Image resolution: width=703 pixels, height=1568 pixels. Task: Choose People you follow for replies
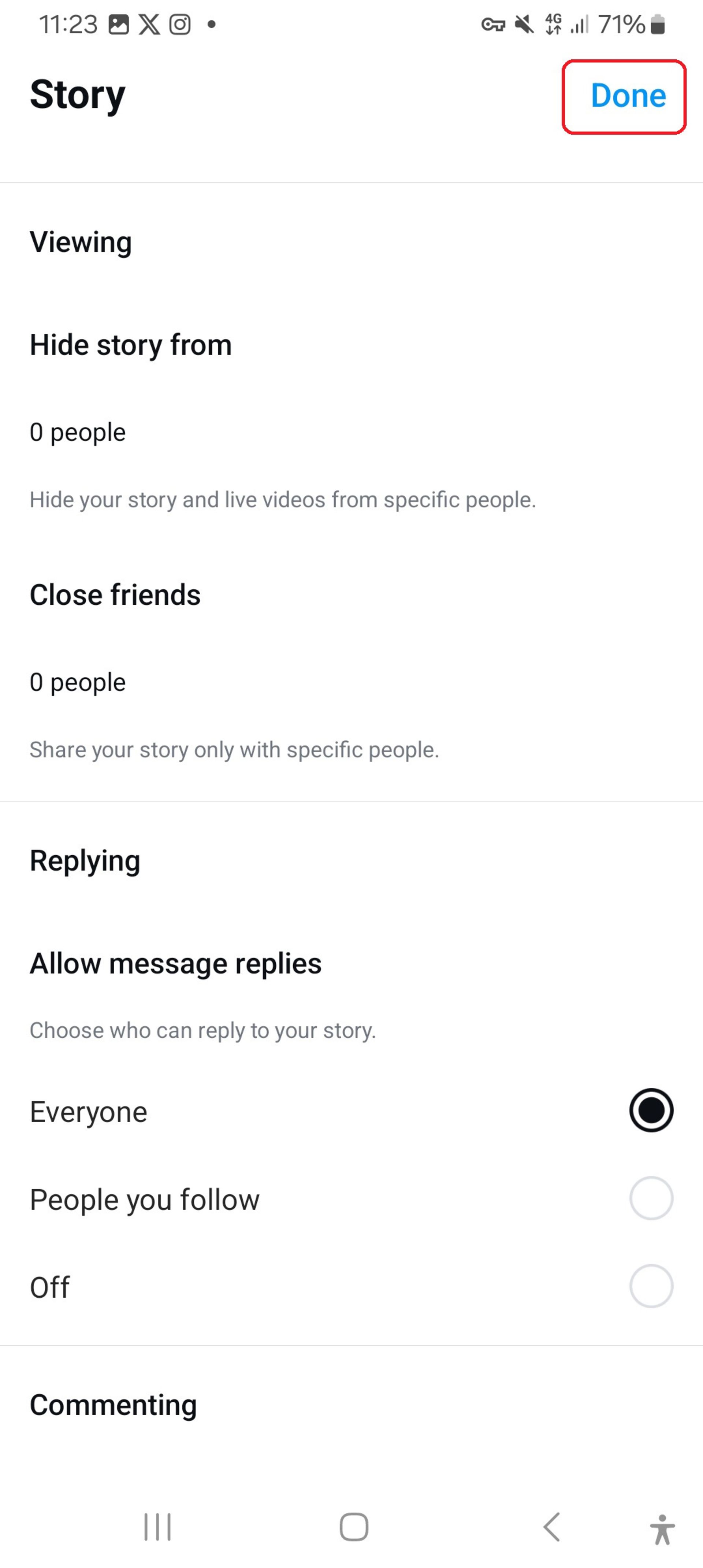tap(651, 1198)
